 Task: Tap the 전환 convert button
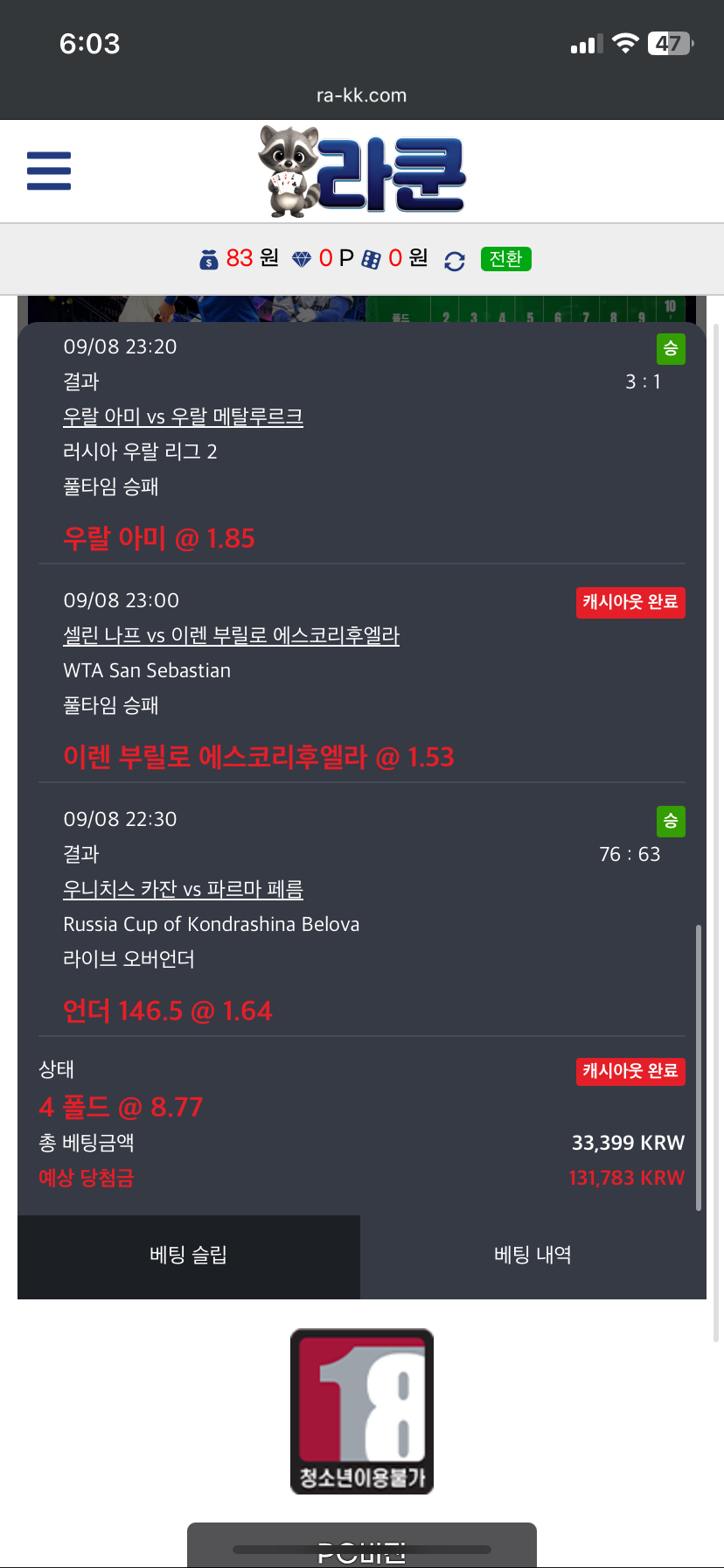click(505, 259)
